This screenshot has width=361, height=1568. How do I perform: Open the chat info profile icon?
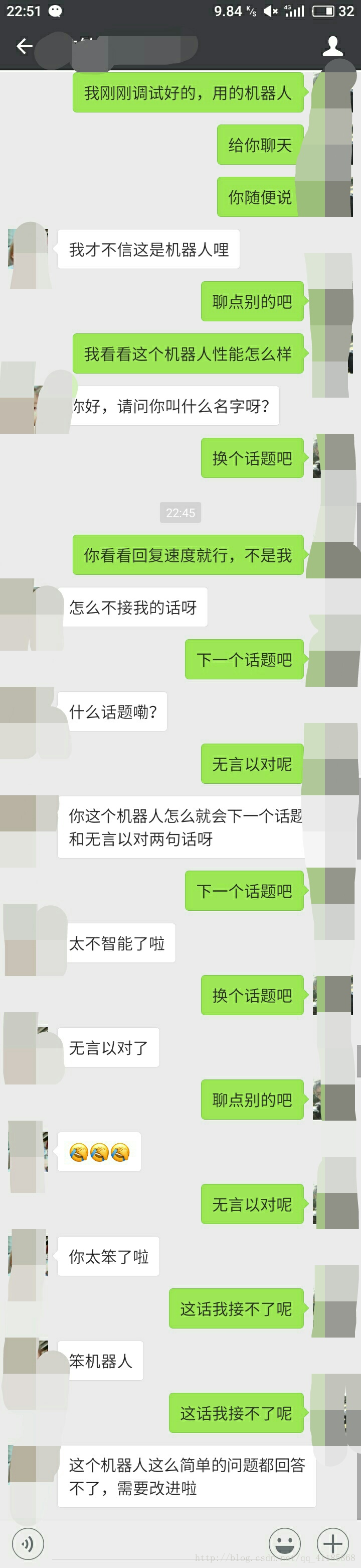[332, 46]
